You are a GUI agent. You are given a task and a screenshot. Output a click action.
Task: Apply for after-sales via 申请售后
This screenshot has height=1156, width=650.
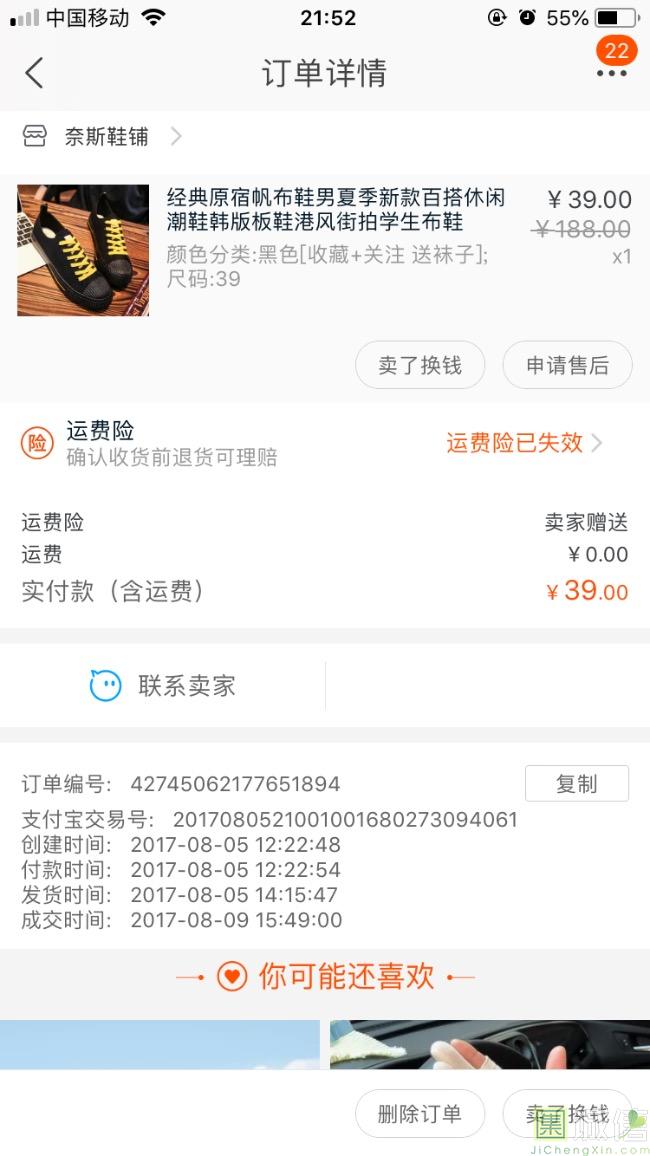[567, 366]
